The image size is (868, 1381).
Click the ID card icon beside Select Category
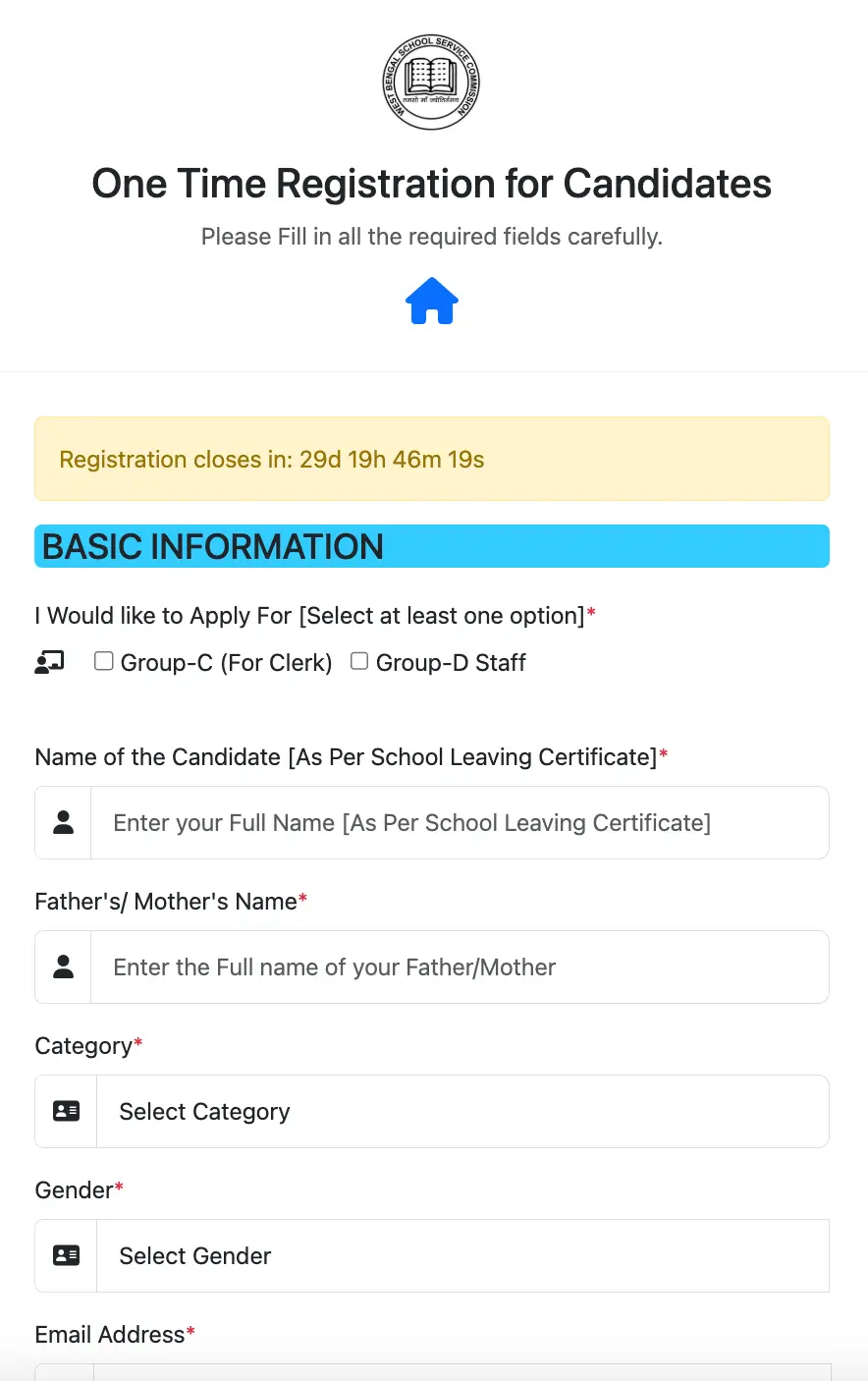click(65, 1111)
